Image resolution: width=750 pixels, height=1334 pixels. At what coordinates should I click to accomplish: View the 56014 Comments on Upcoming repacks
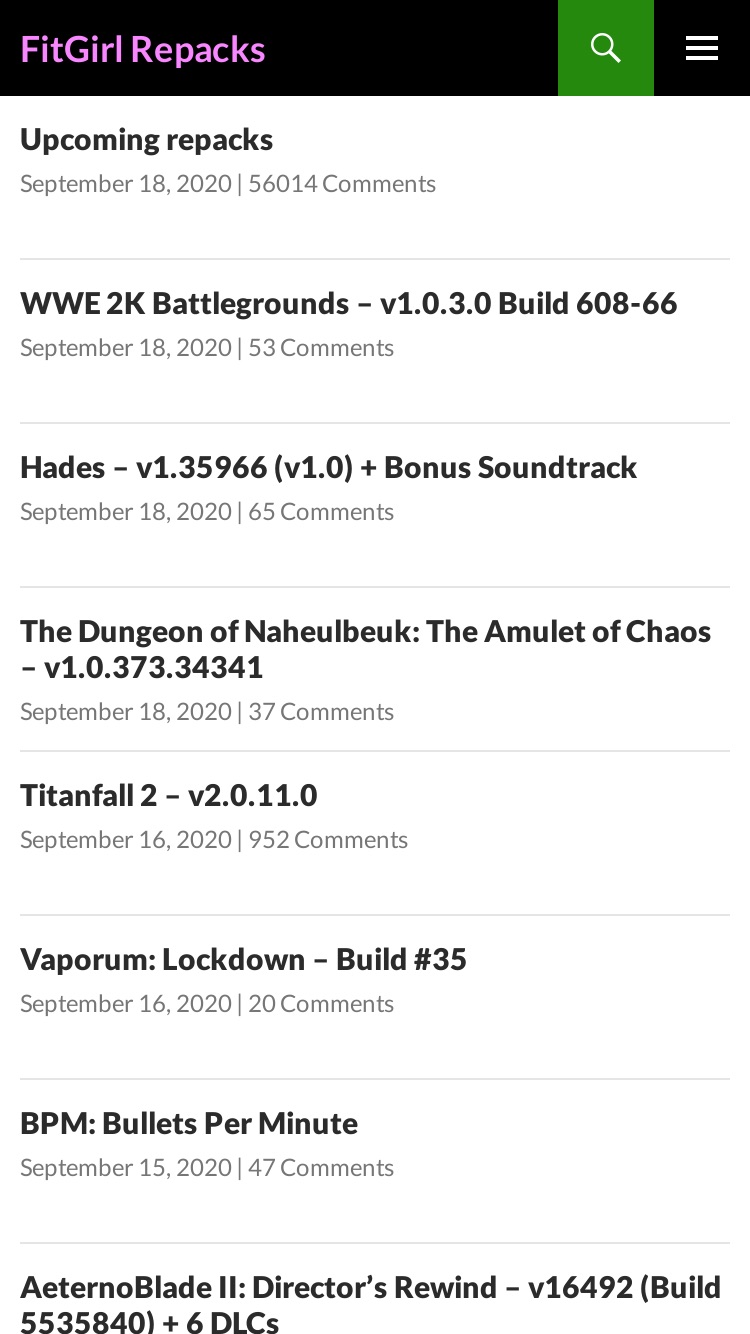tap(342, 183)
